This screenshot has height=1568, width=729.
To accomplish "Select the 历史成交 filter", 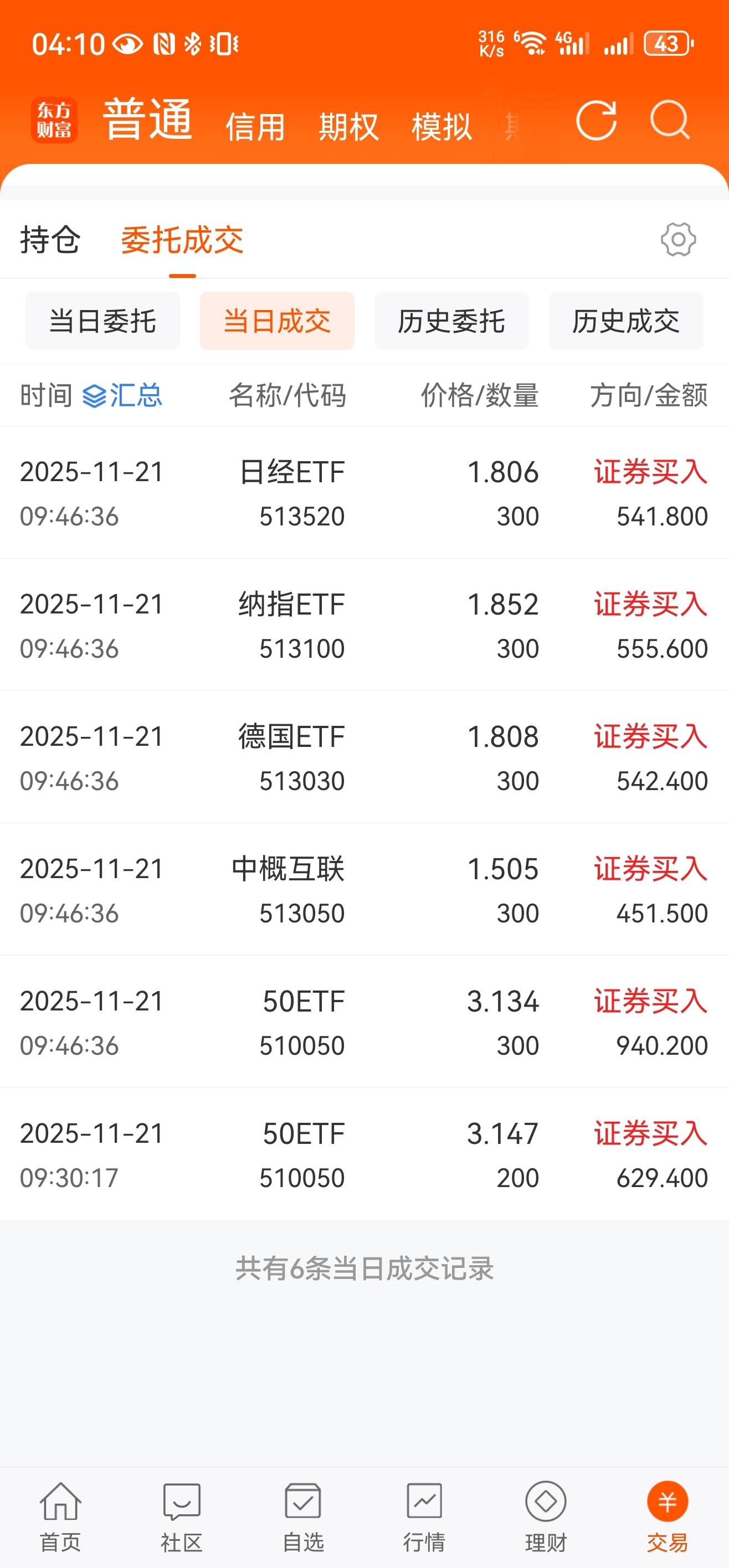I will pos(625,321).
